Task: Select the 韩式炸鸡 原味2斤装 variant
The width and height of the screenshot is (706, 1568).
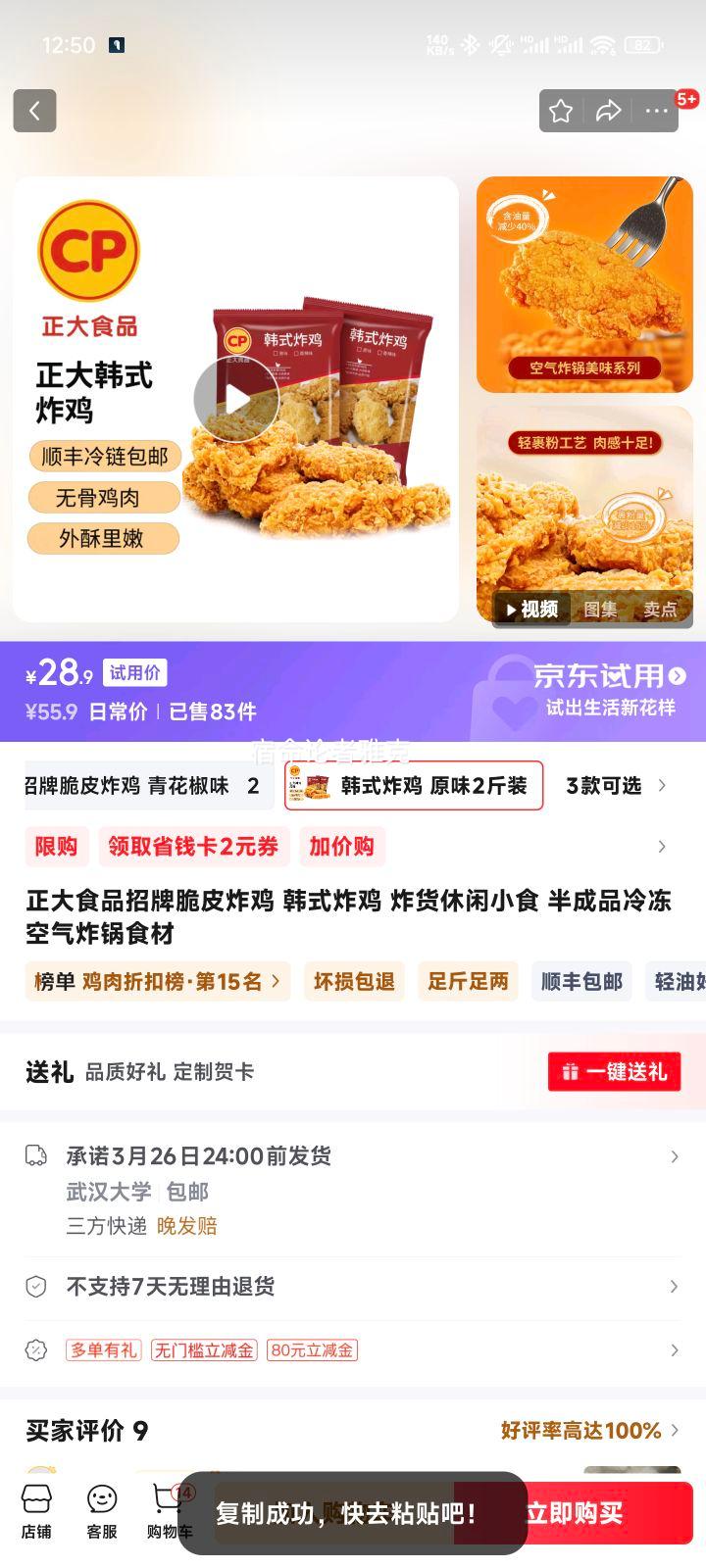Action: pos(414,786)
